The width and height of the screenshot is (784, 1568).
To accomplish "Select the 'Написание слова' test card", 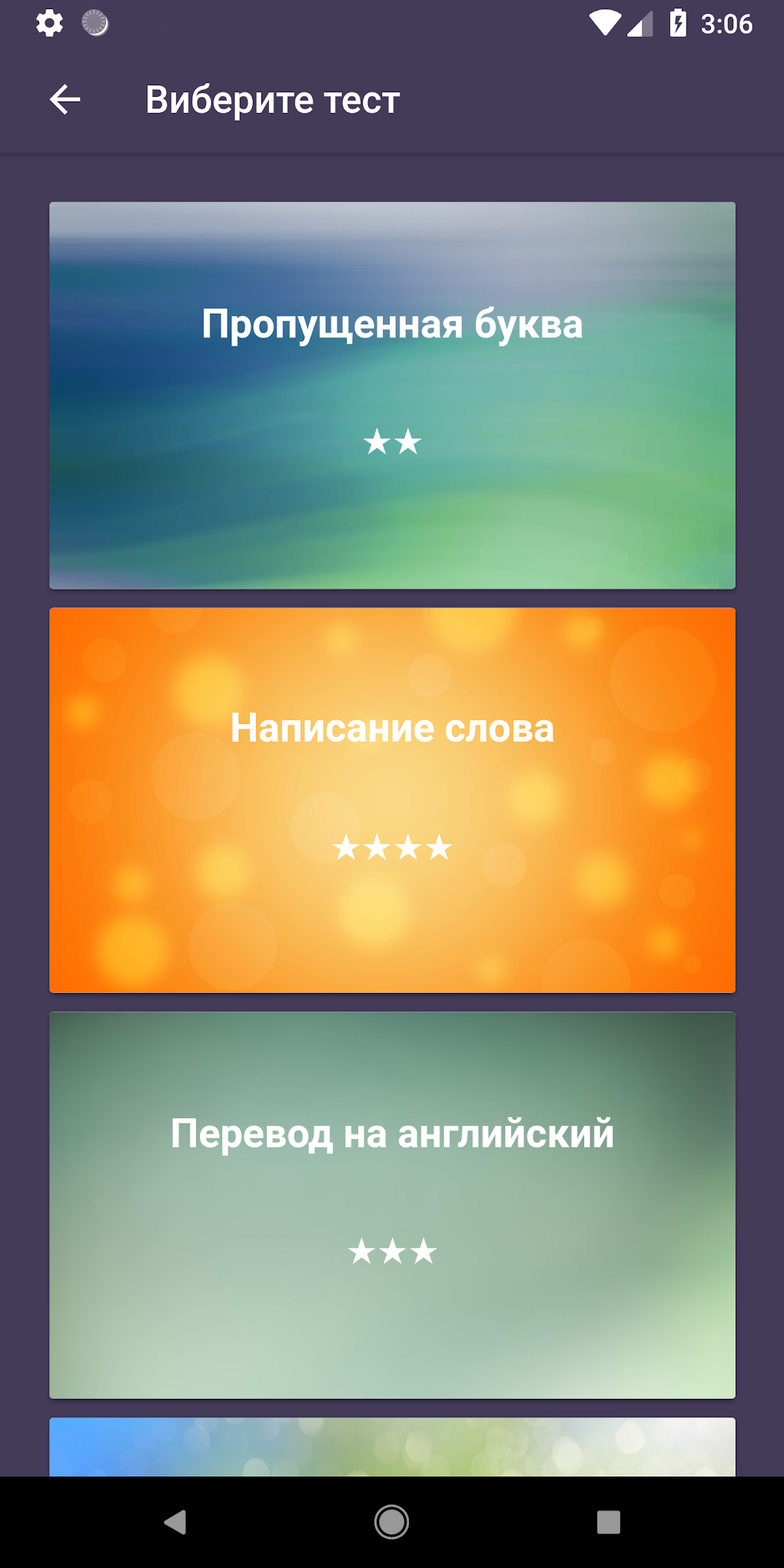I will tap(392, 799).
